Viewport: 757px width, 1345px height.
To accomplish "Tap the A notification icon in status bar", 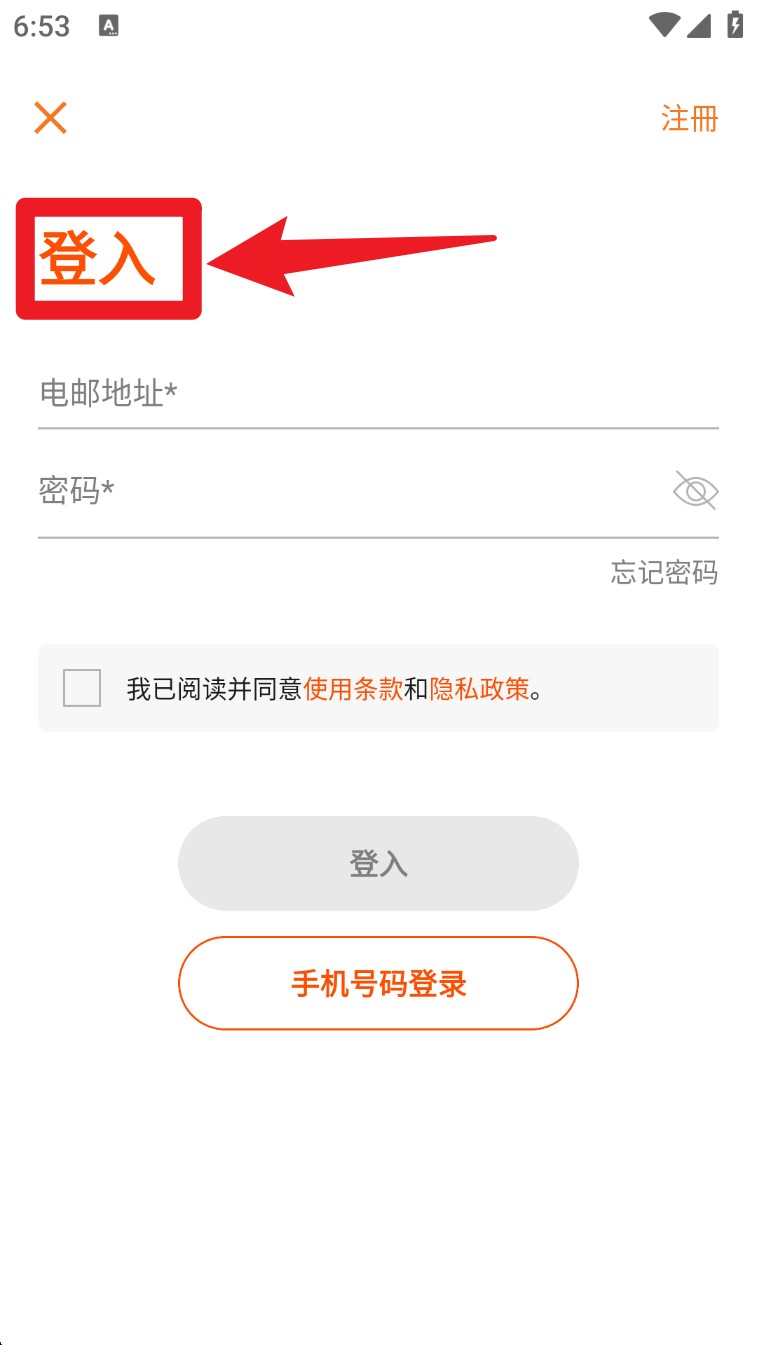I will [x=108, y=25].
